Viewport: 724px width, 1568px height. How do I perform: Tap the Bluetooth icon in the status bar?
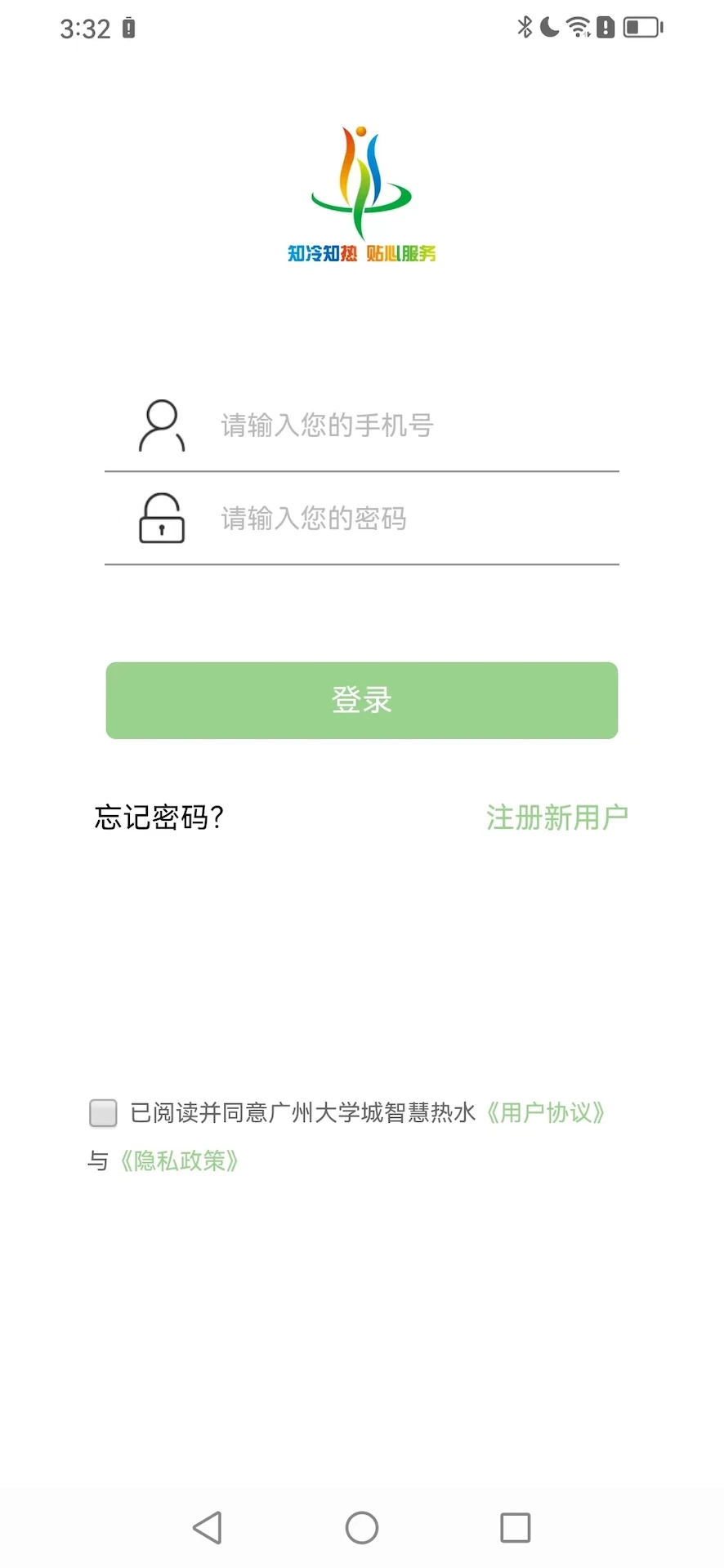tap(523, 27)
